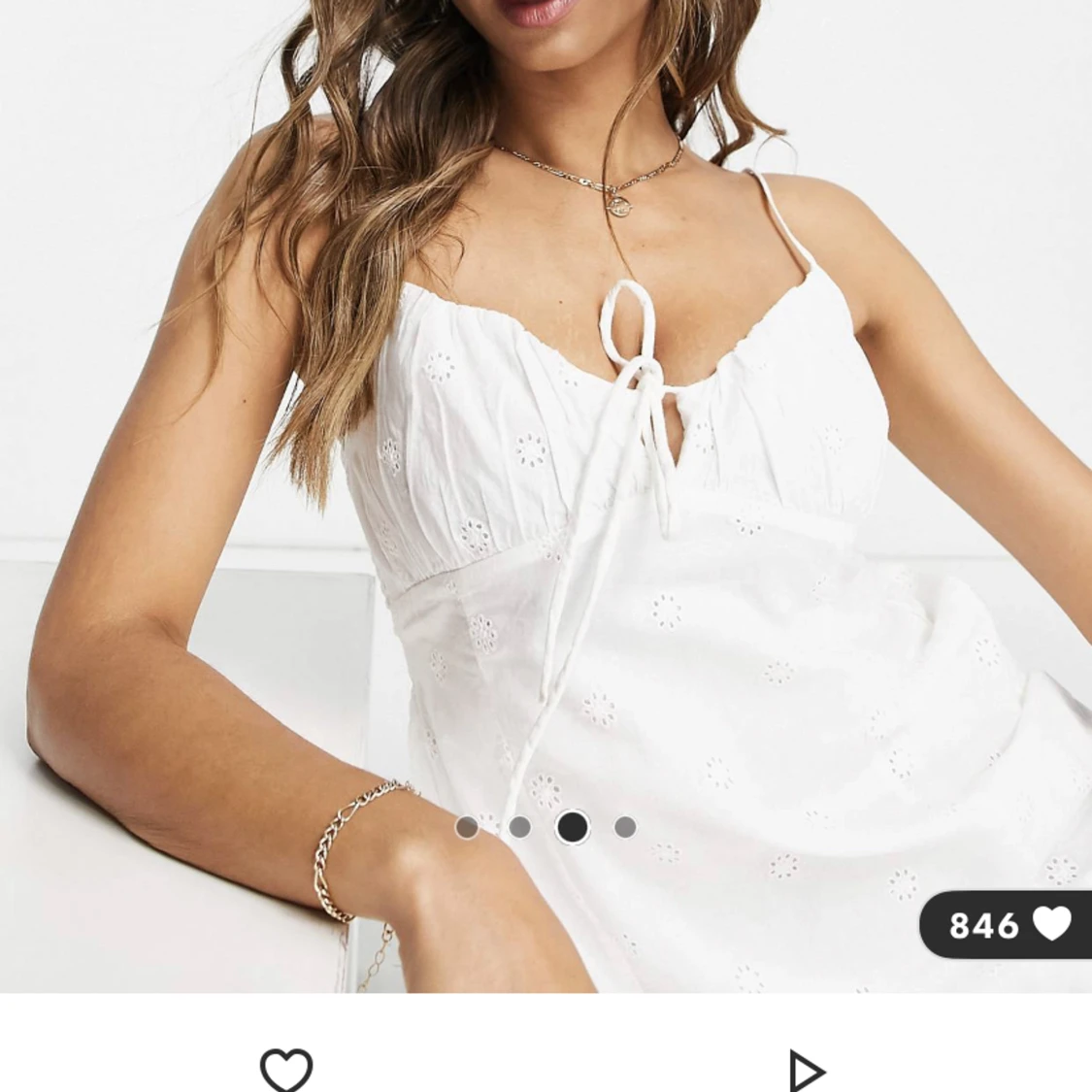
Task: Jump to the fourth image dot
Action: click(625, 827)
